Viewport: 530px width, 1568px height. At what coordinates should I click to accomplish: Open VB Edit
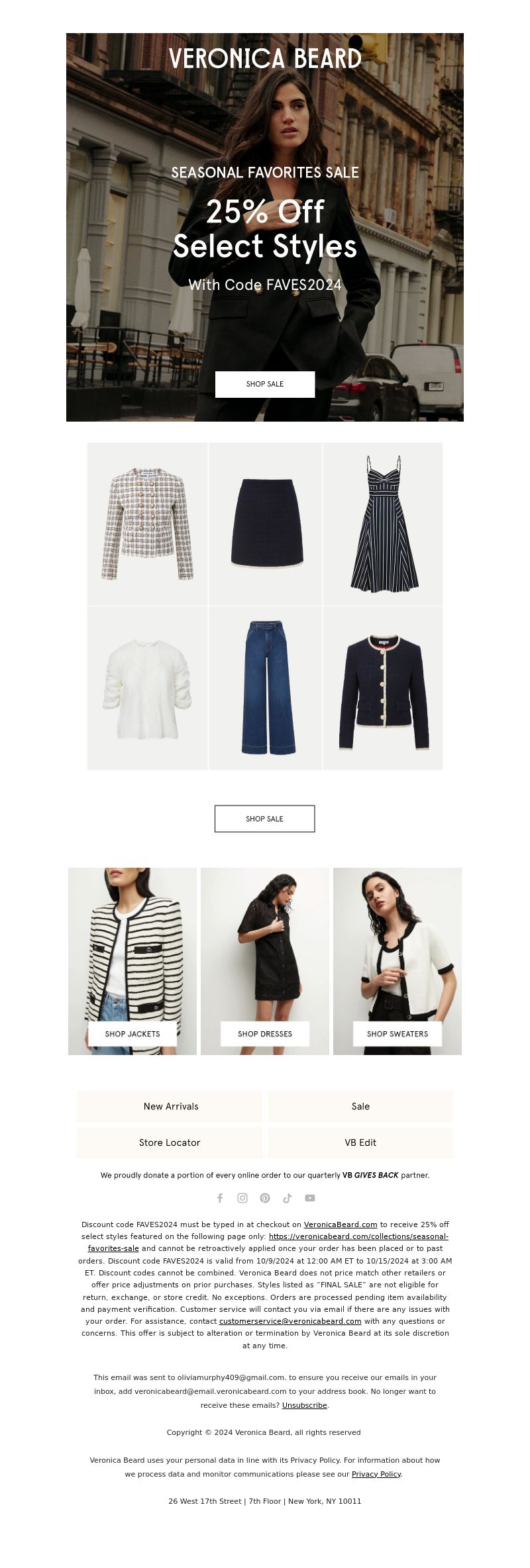tap(360, 1142)
